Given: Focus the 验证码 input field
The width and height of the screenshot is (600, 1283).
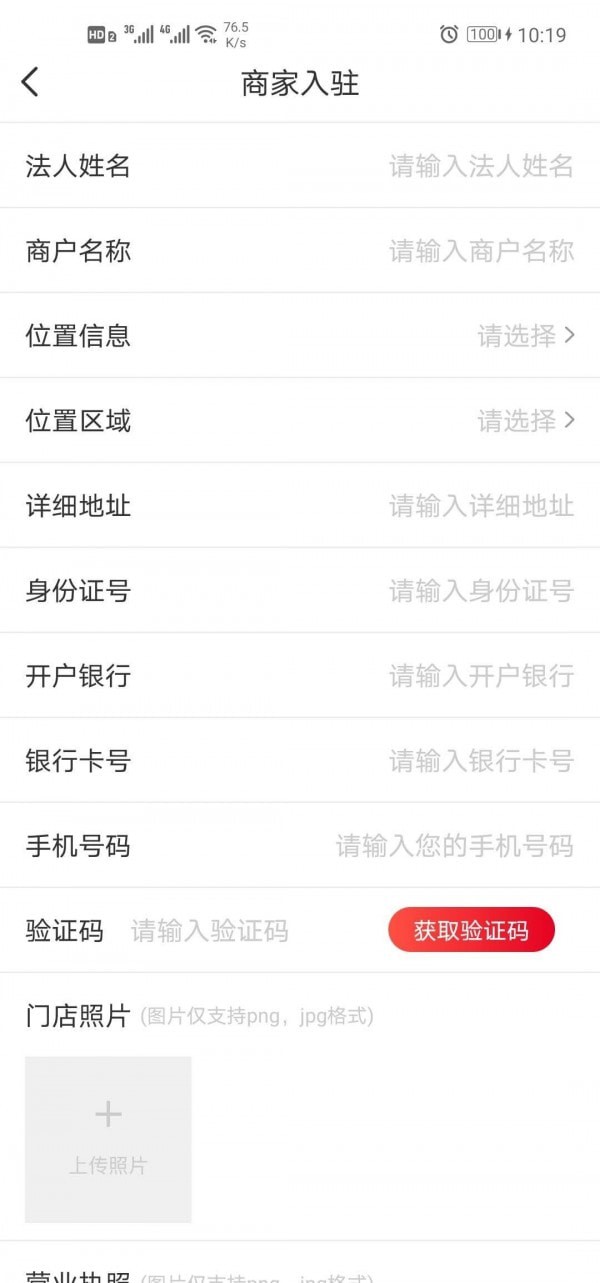Looking at the screenshot, I should [x=210, y=931].
